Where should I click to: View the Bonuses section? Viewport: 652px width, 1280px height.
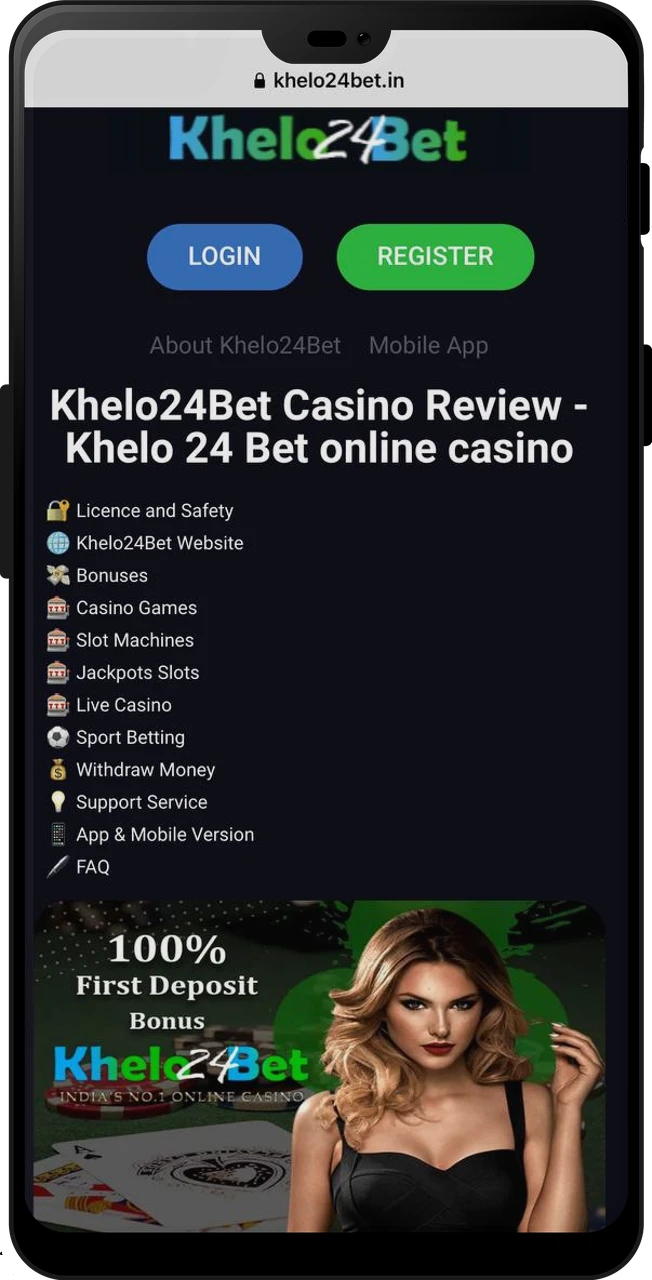pyautogui.click(x=111, y=576)
